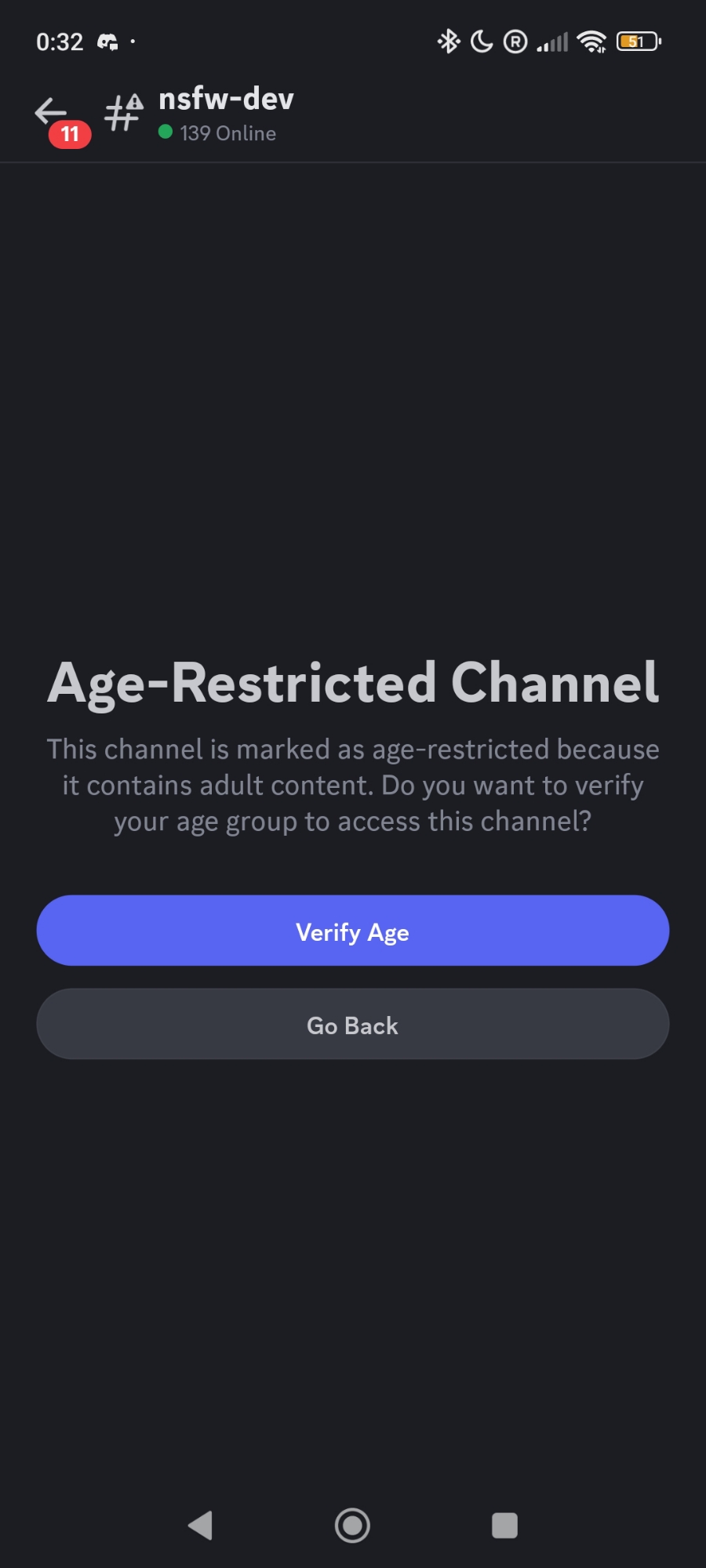Return using the top-left back arrow
Image resolution: width=706 pixels, height=1568 pixels.
[x=51, y=112]
